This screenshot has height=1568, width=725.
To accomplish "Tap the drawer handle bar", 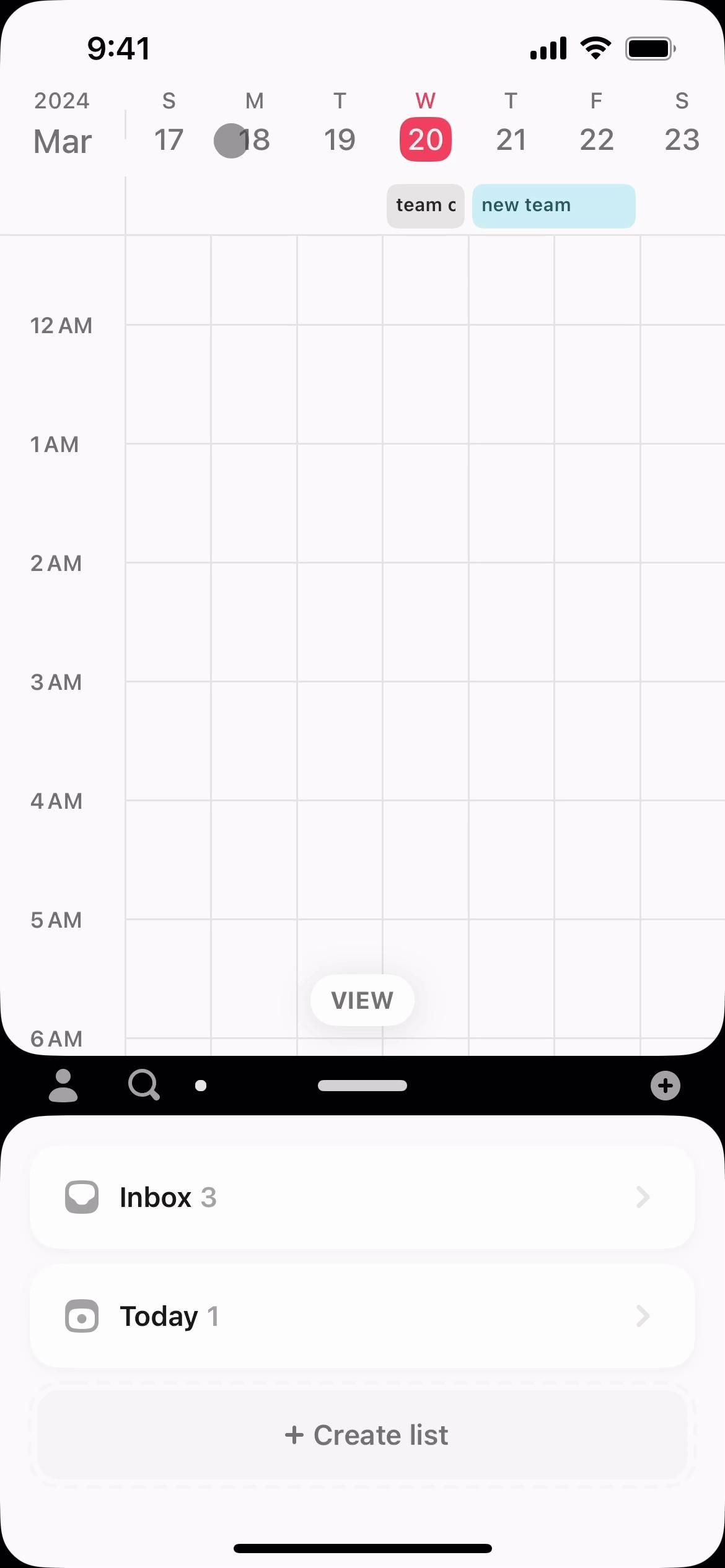I will coord(362,1086).
